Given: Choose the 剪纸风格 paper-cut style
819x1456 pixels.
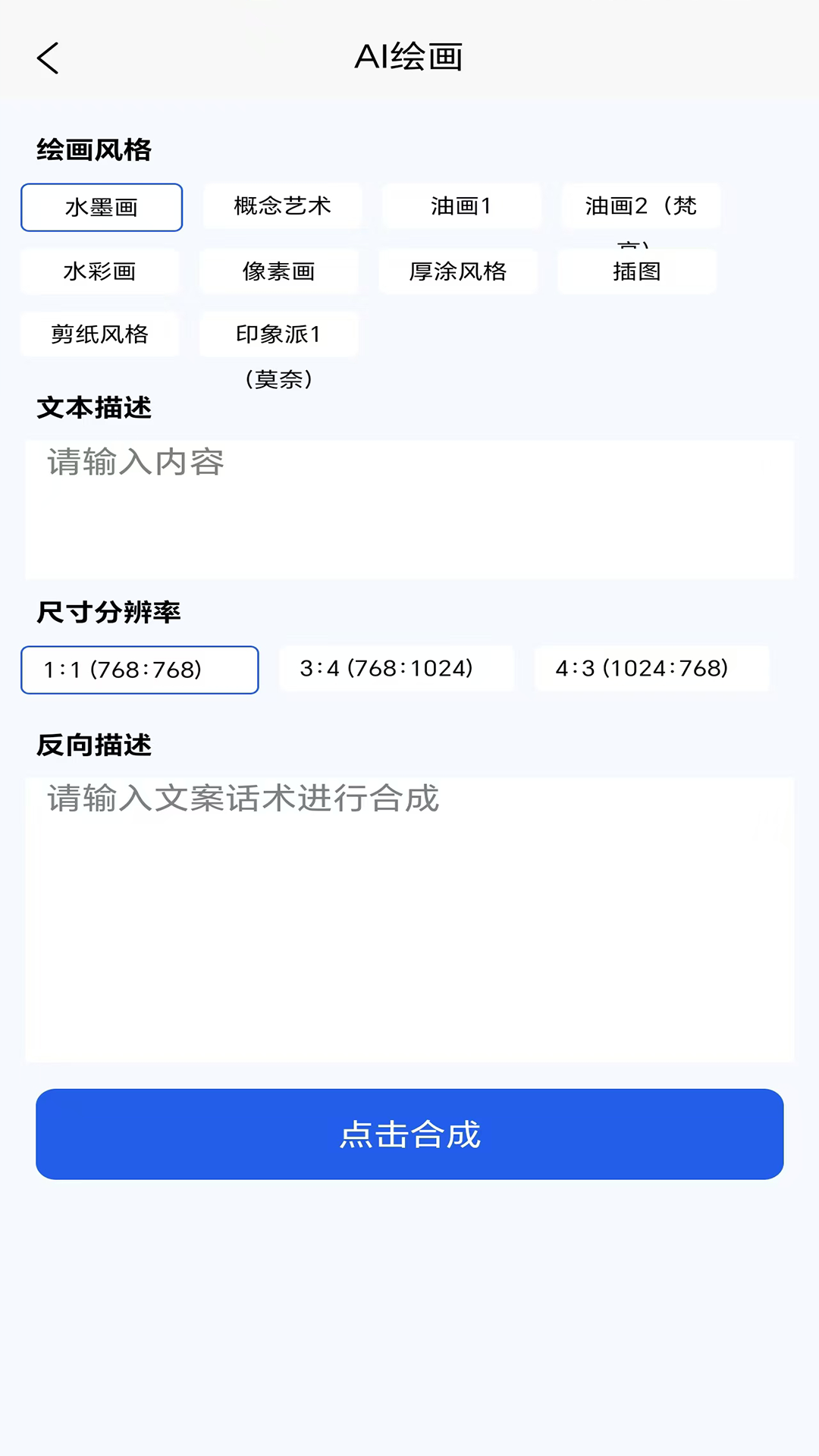Looking at the screenshot, I should coord(99,334).
